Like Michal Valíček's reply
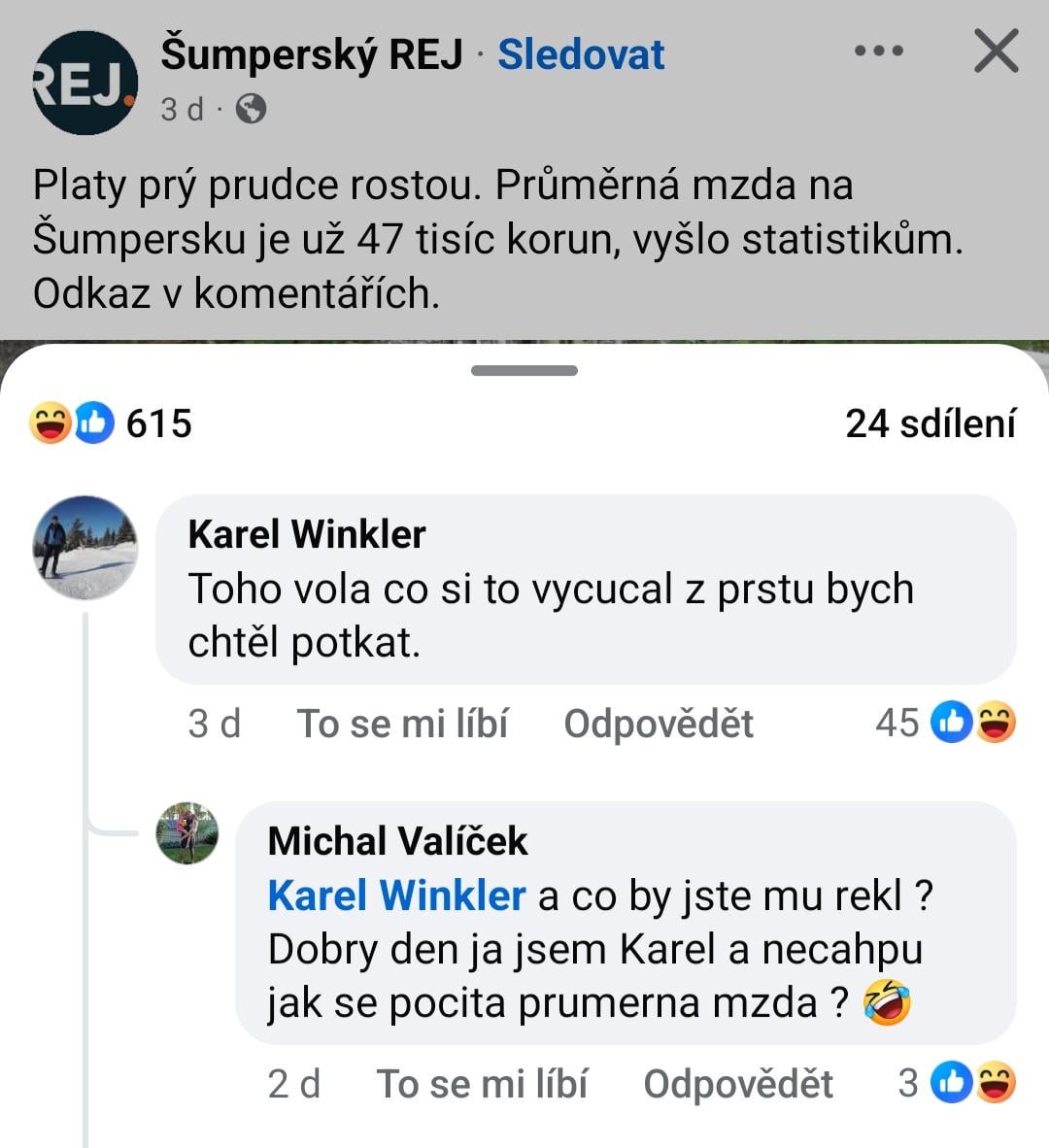The image size is (1049, 1148). tap(482, 1084)
